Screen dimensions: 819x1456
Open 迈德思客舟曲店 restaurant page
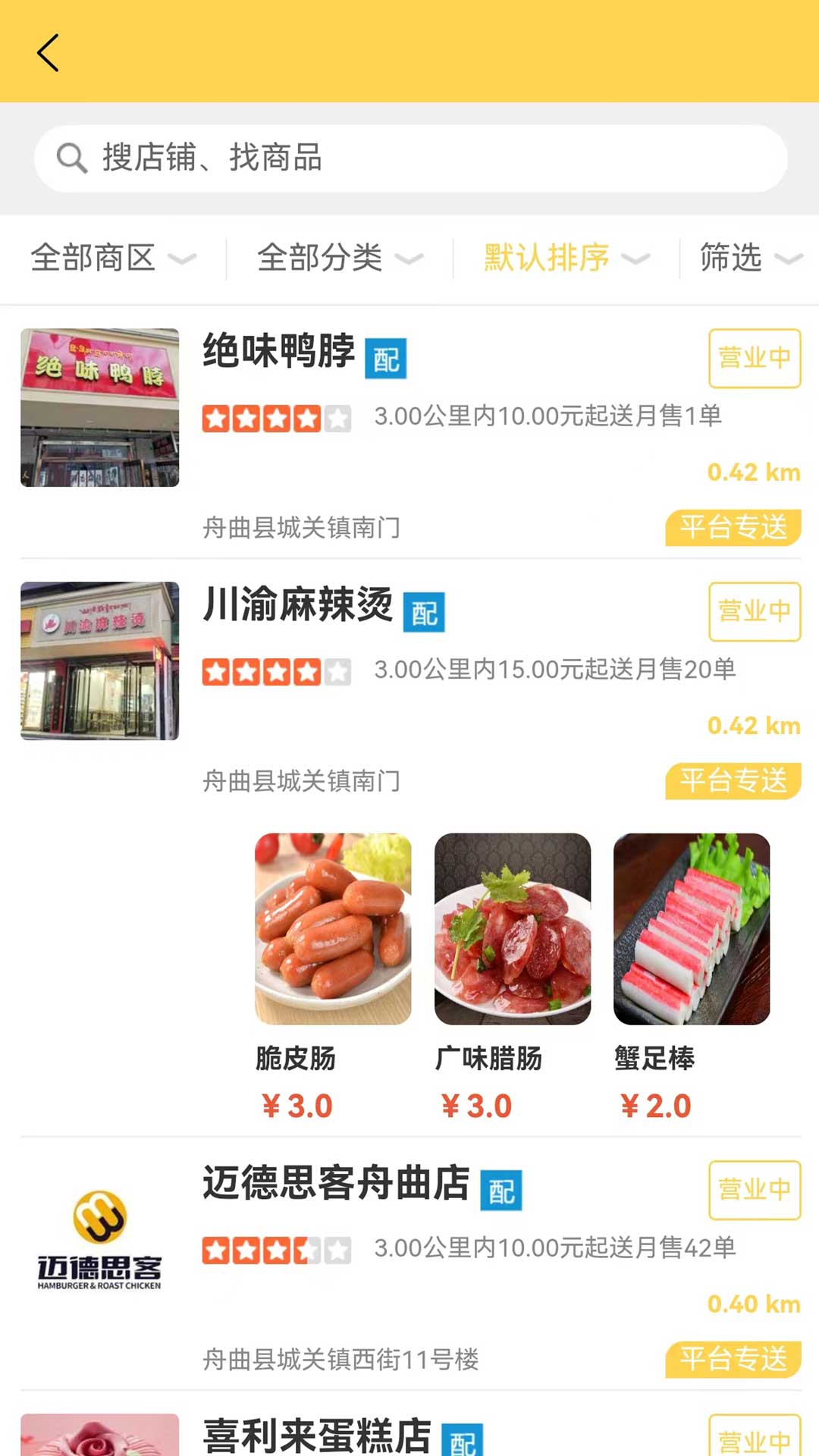[336, 1184]
